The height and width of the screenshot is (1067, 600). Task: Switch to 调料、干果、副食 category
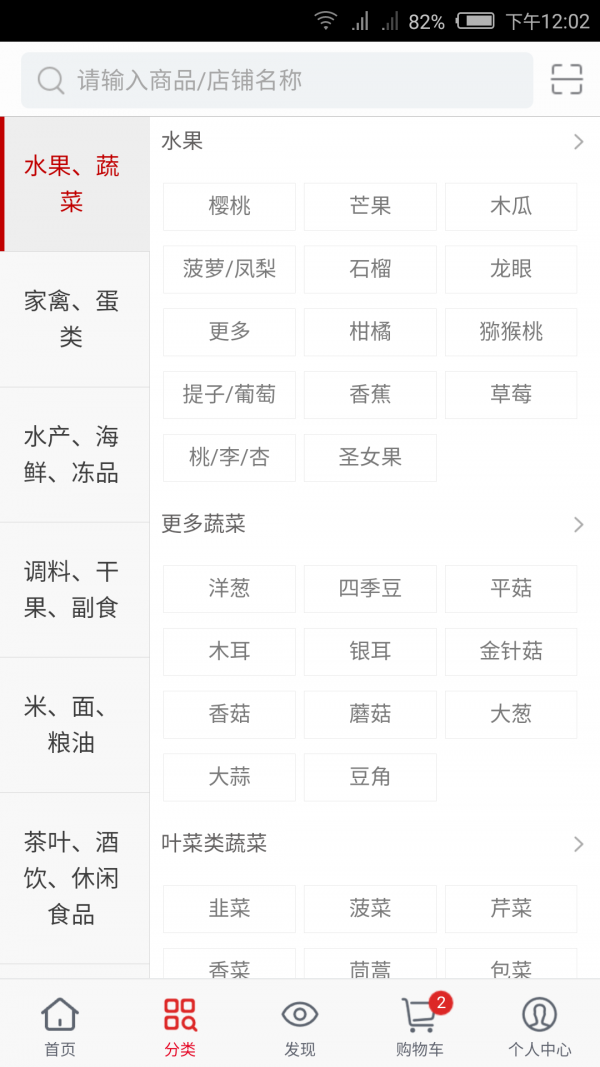click(72, 589)
